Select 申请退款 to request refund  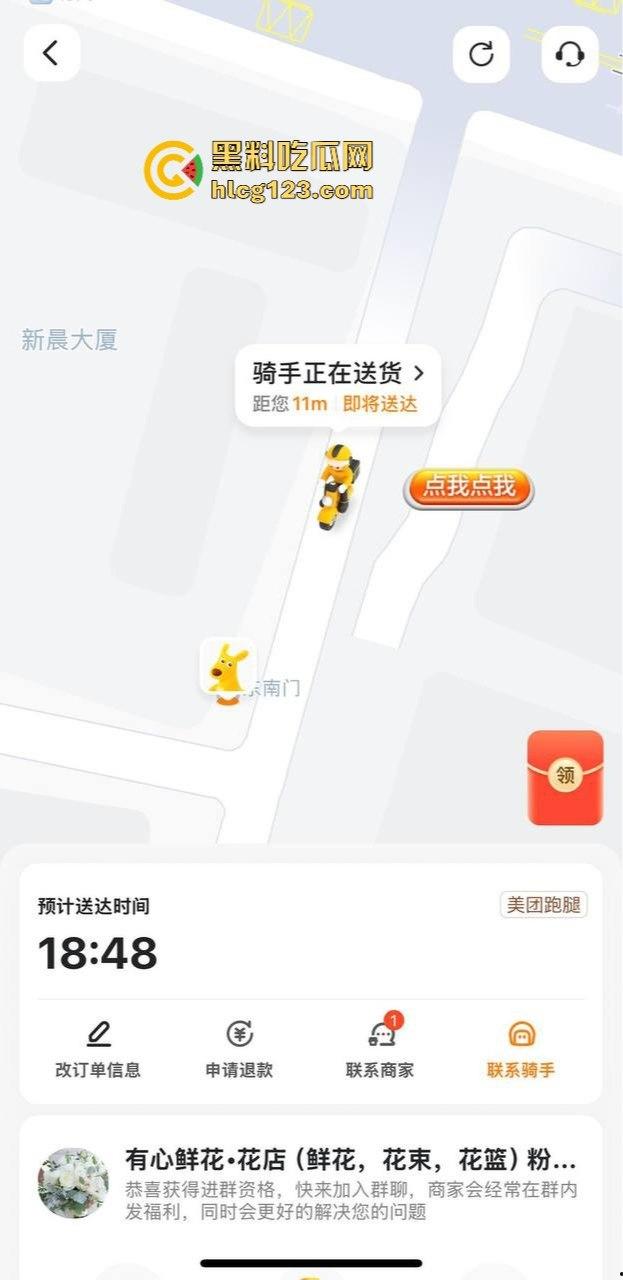point(239,1048)
